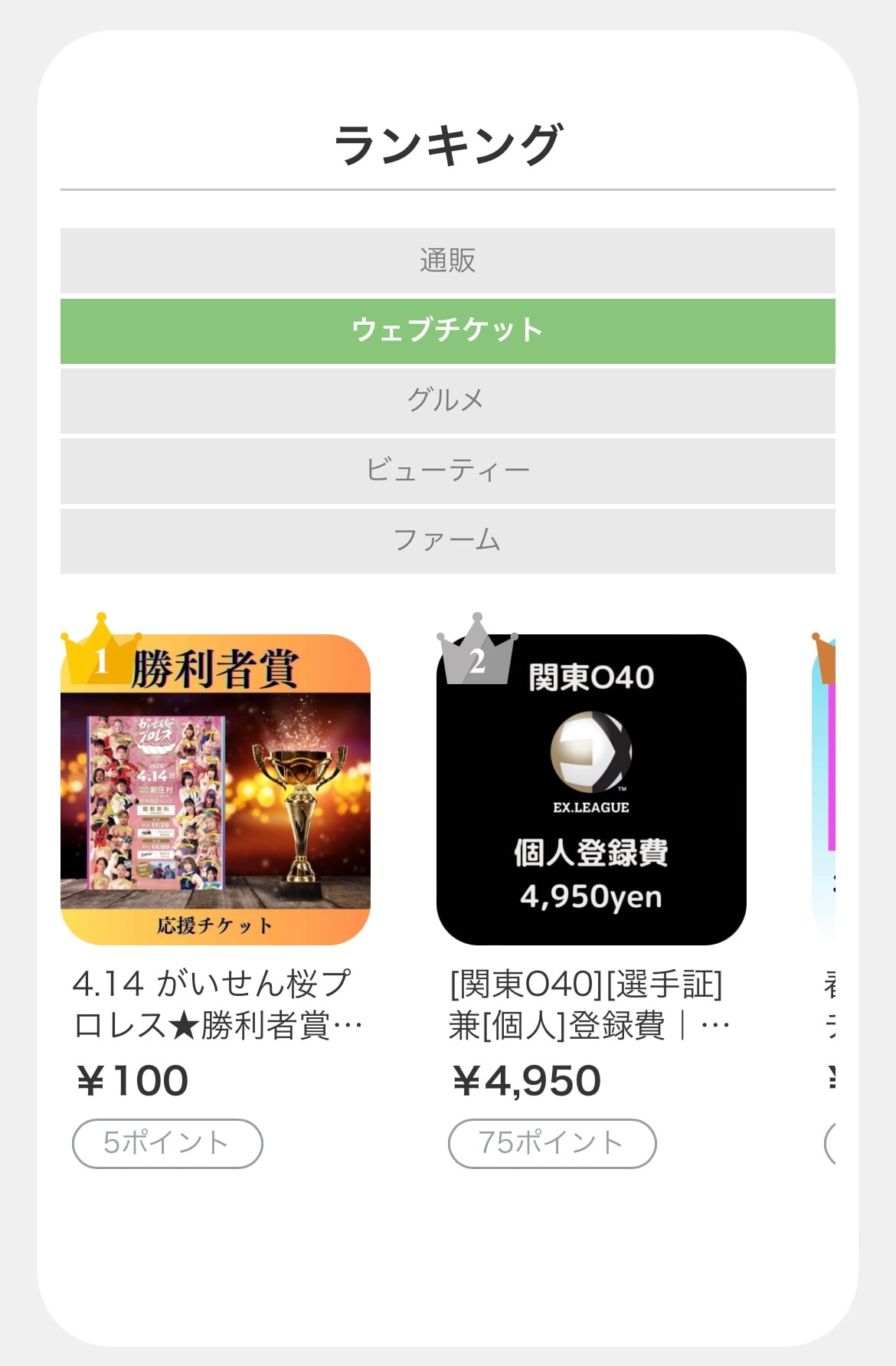Viewport: 896px width, 1366px height.
Task: Select the ウェブチケット ranking tab
Action: point(447,330)
